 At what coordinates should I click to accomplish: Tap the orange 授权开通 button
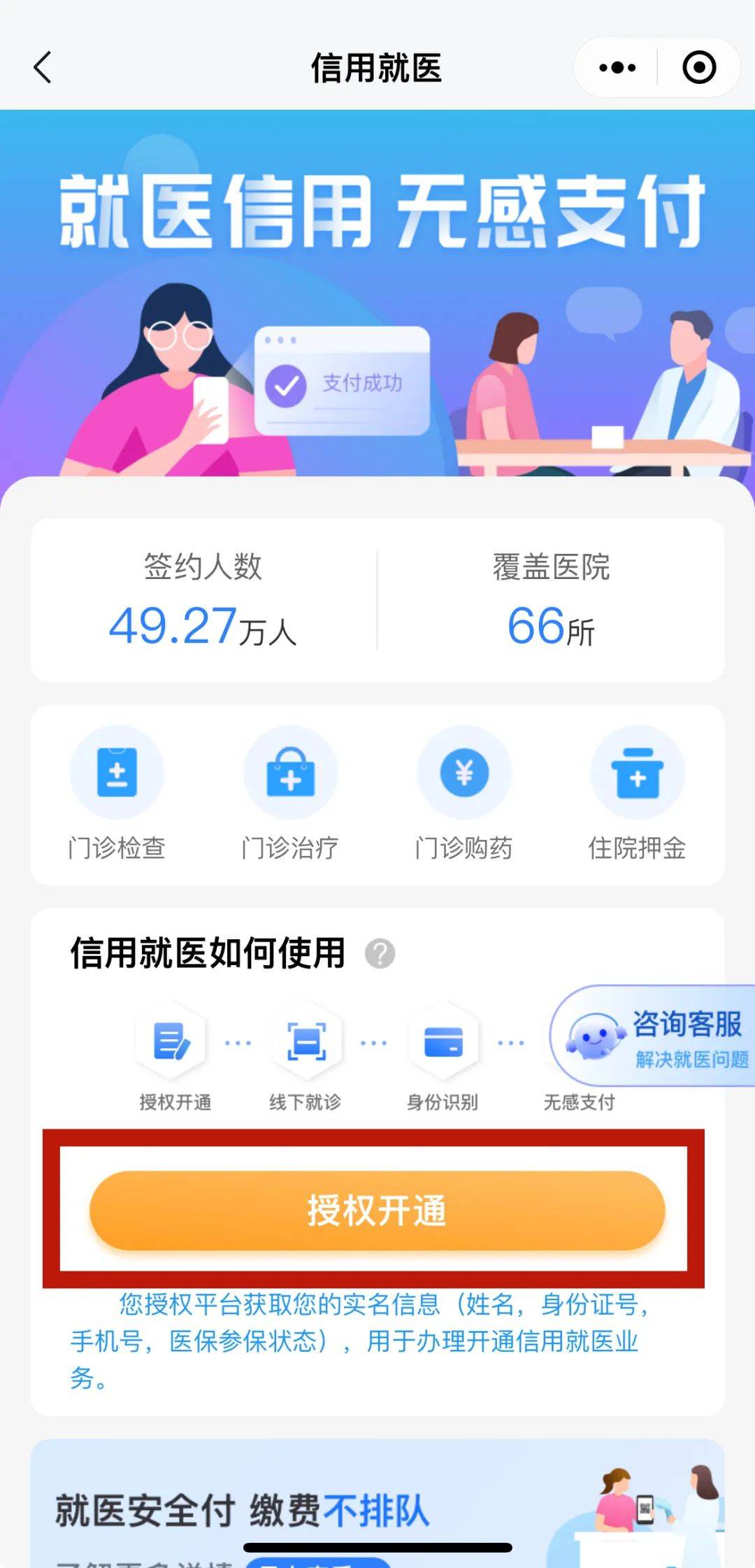point(377,1211)
